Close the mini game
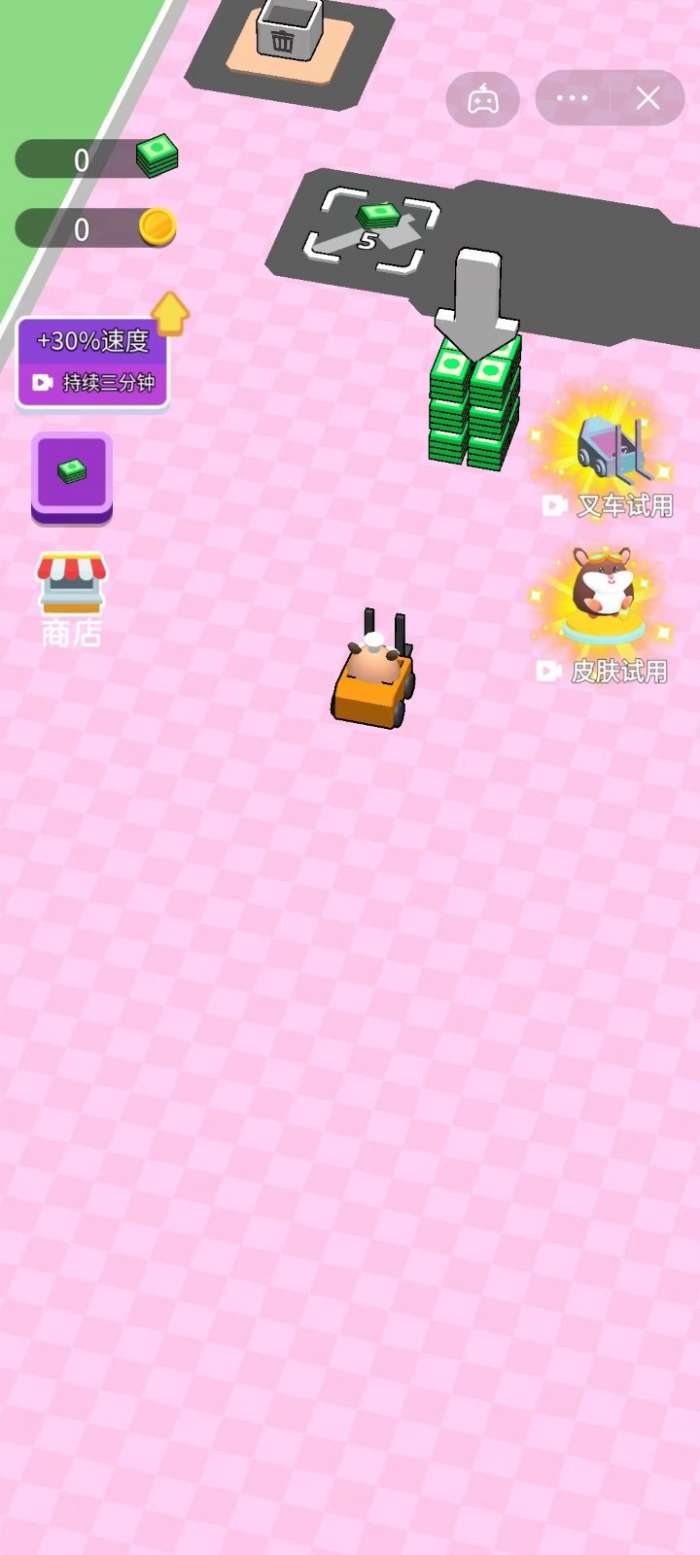This screenshot has height=1555, width=700. point(648,98)
